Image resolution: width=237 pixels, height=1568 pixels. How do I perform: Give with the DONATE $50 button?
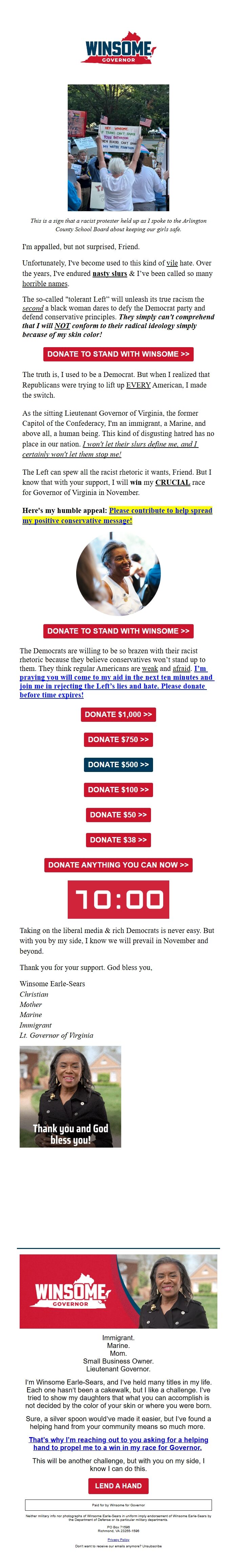(118, 814)
